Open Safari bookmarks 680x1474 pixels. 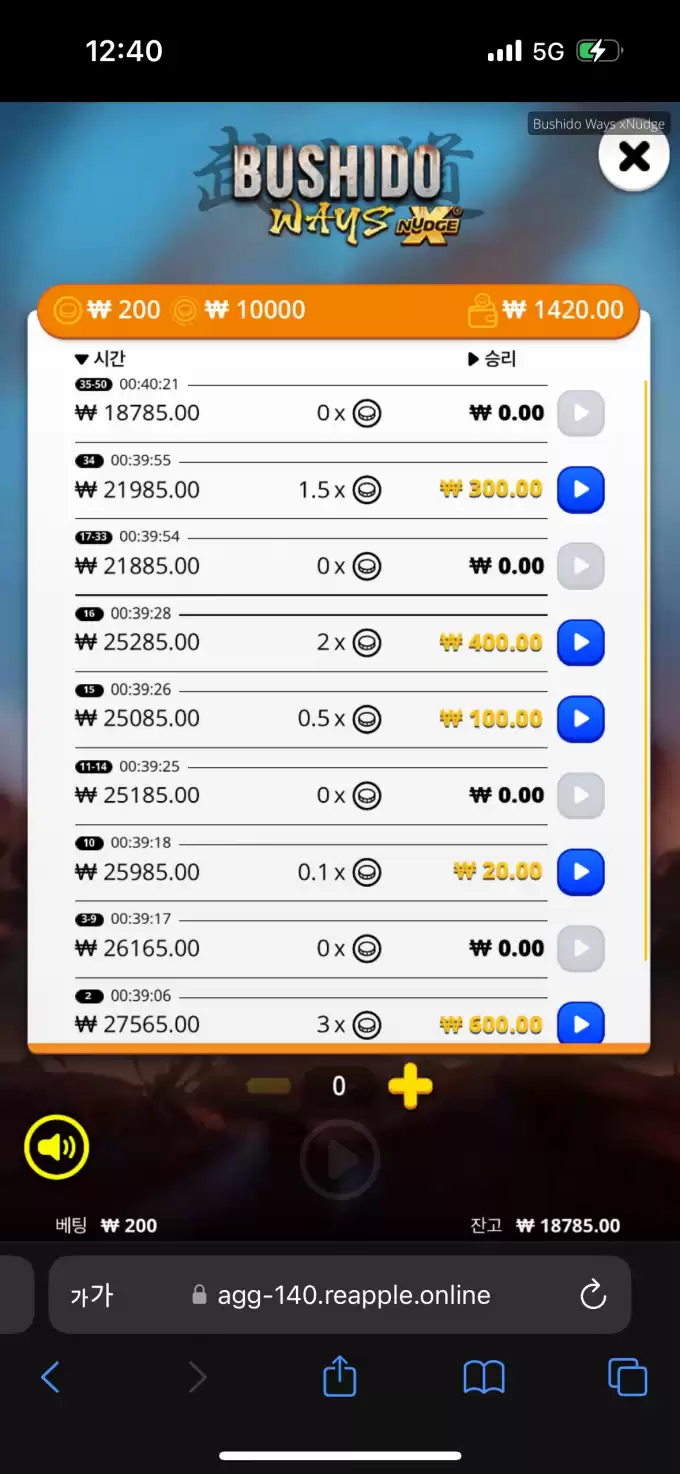coord(484,1378)
